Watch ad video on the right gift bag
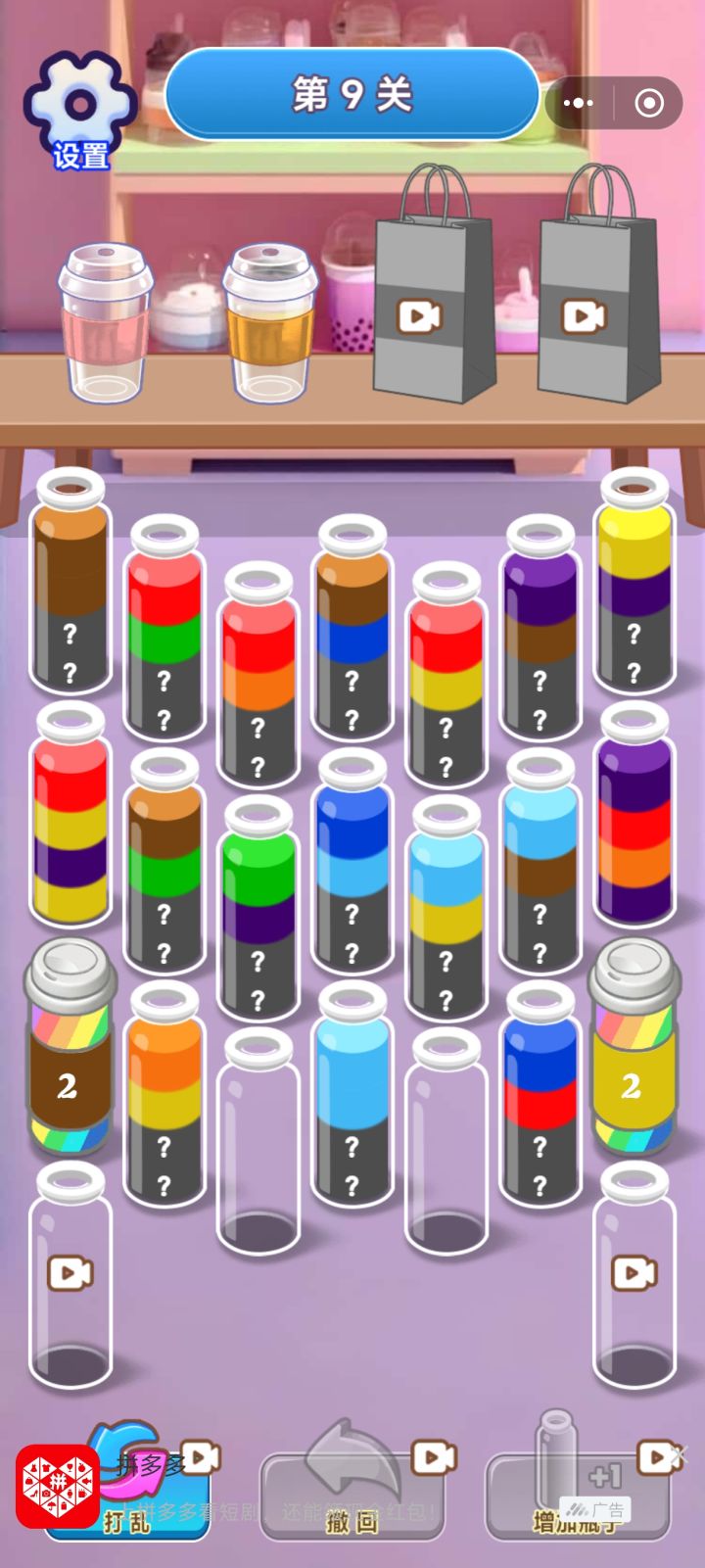This screenshot has width=705, height=1568. coord(585,315)
